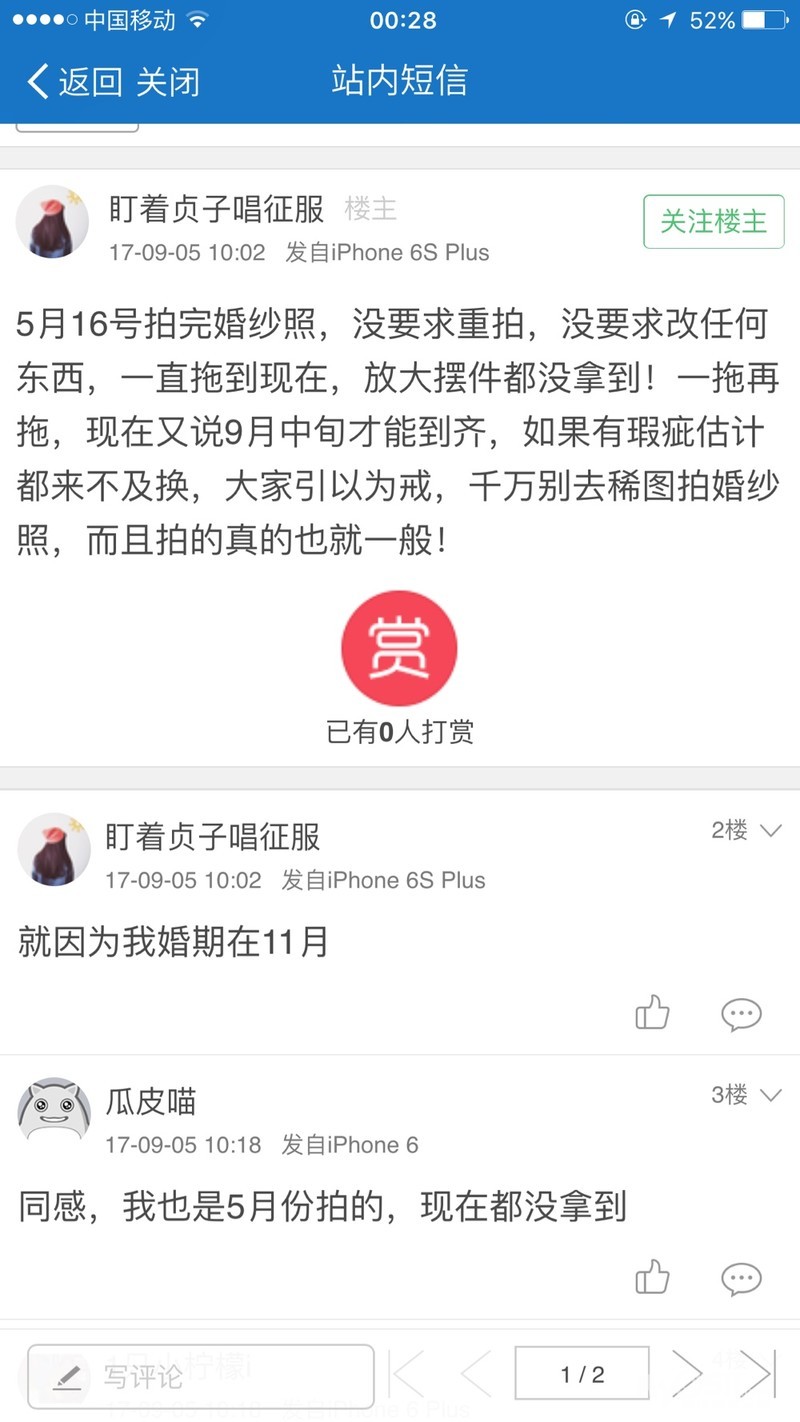Like the 2楼 reply about 婚期在11月
The width and height of the screenshot is (800, 1422).
[652, 1014]
